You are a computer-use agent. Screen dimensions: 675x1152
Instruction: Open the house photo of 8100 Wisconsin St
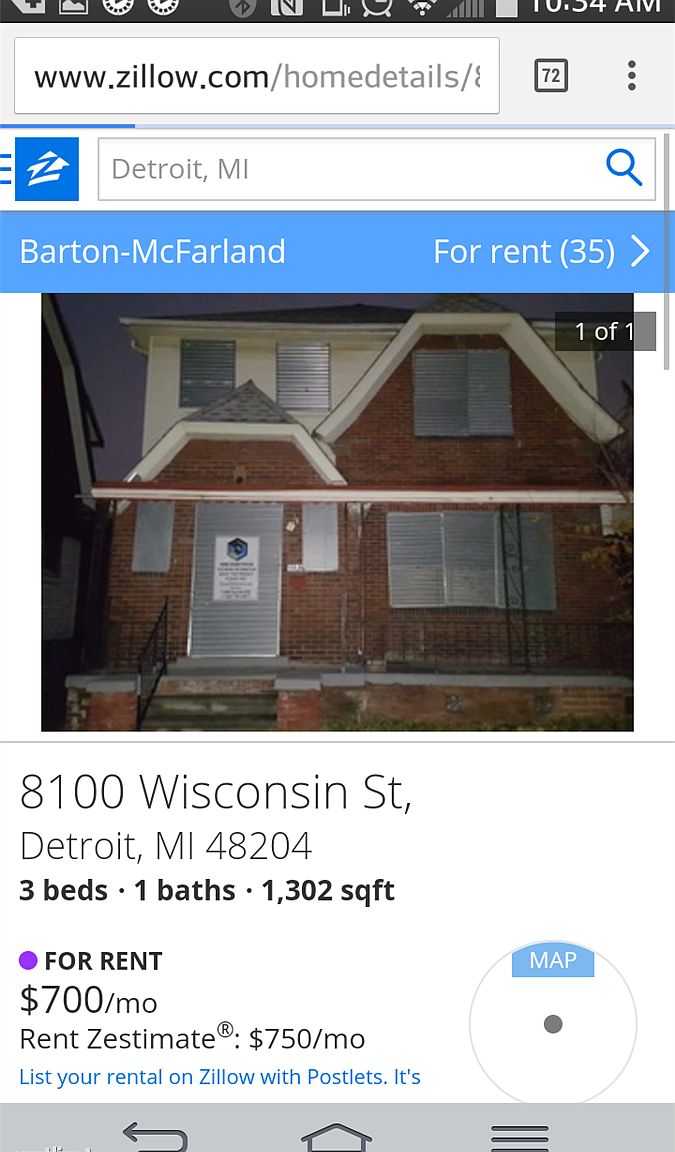337,511
